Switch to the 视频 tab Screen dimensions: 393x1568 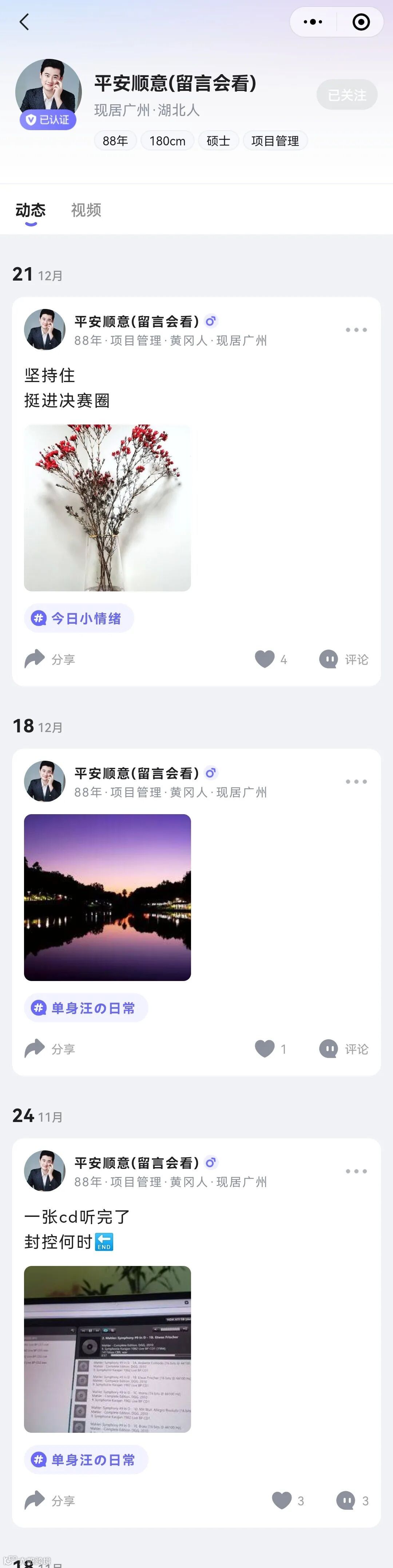pyautogui.click(x=86, y=210)
